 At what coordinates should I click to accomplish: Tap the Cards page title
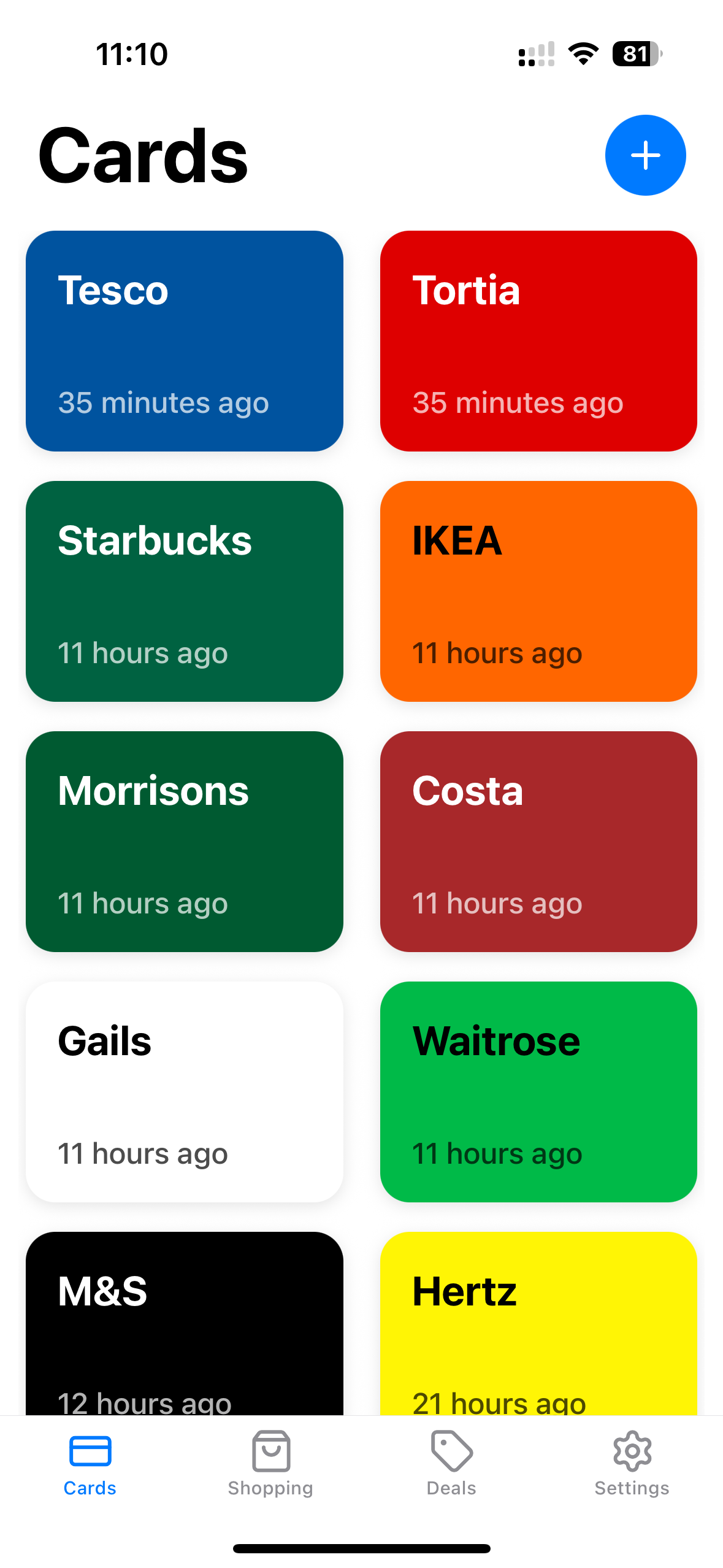point(142,155)
